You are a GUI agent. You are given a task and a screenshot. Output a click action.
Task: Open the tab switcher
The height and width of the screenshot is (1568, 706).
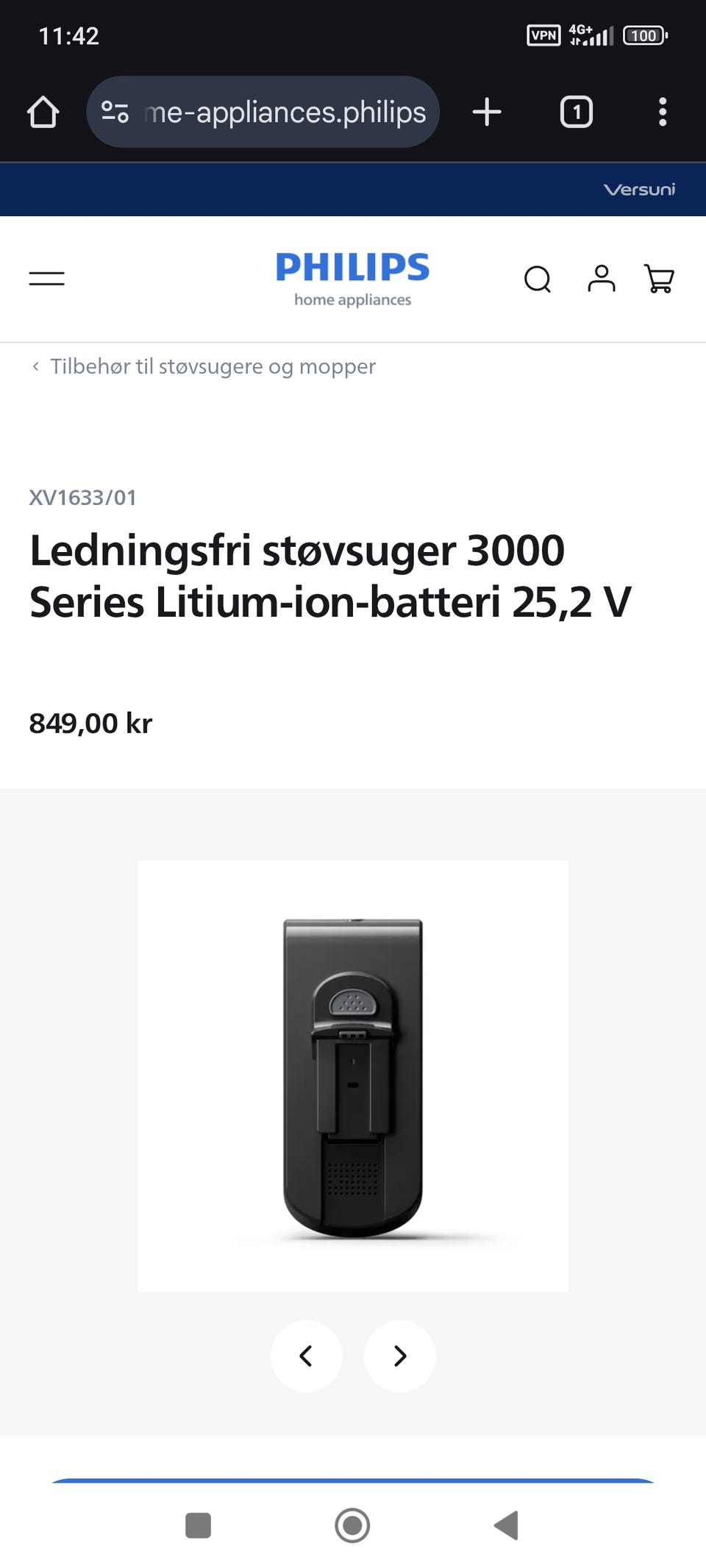click(x=576, y=112)
